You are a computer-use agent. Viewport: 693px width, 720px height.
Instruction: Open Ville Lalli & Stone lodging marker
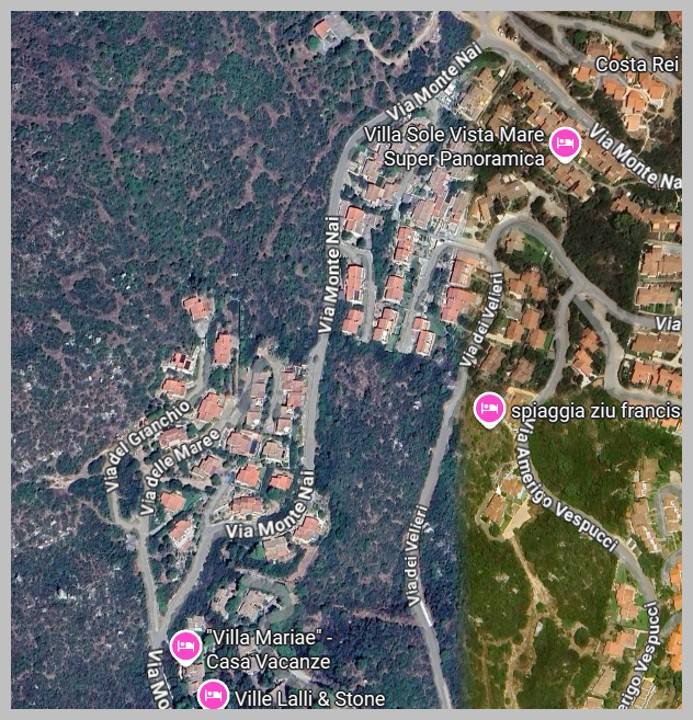coord(213,695)
